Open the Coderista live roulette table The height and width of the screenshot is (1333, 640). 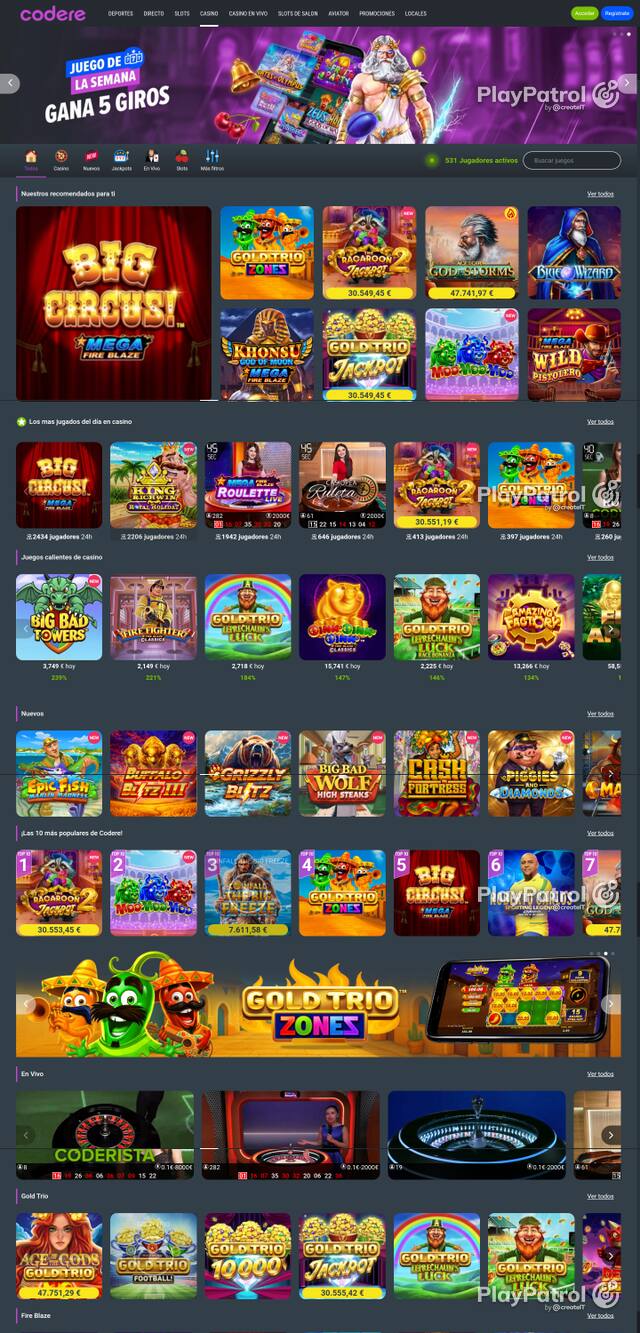(x=105, y=1134)
